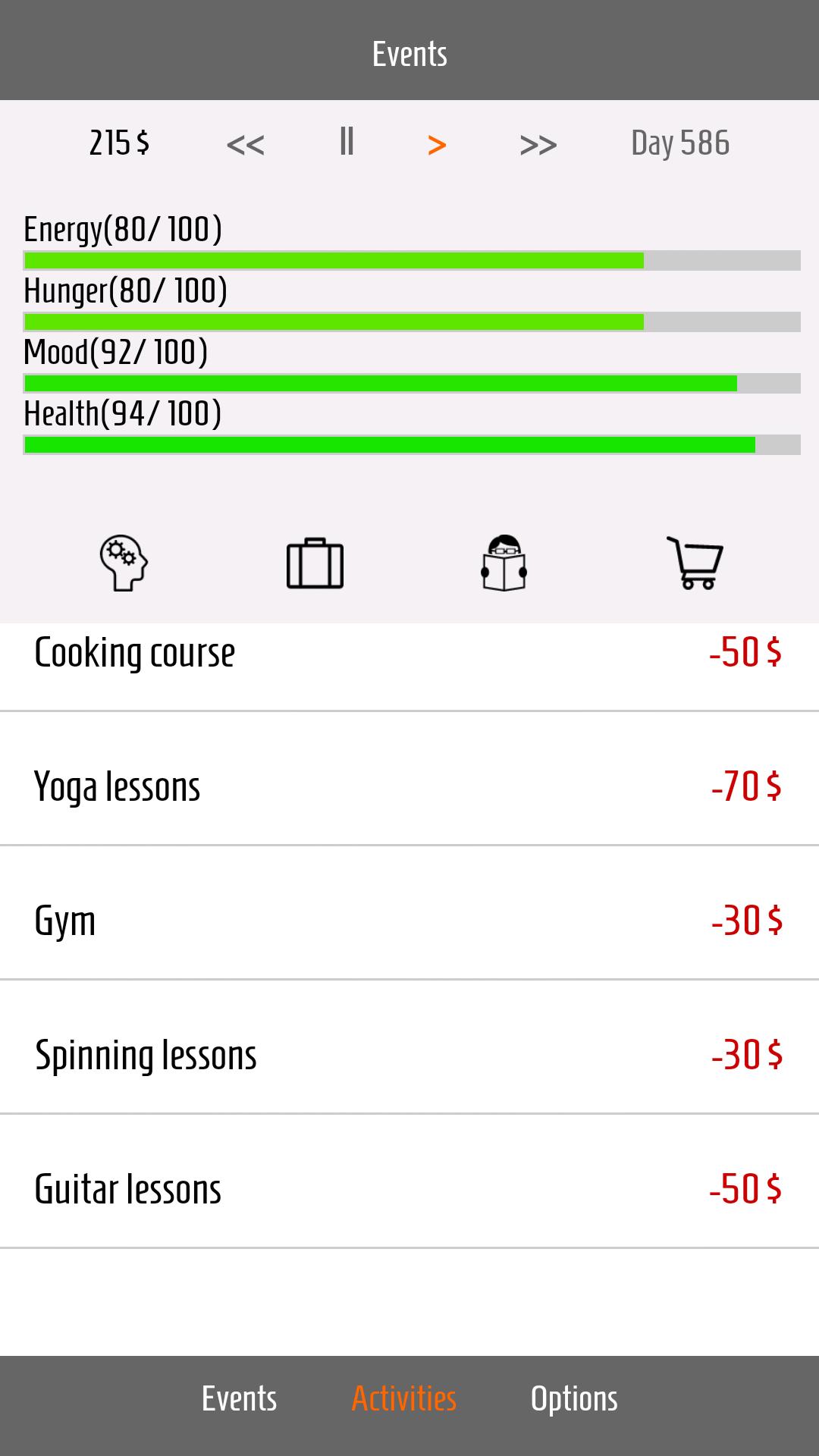Viewport: 819px width, 1456px height.
Task: Pause the game time
Action: click(x=347, y=142)
